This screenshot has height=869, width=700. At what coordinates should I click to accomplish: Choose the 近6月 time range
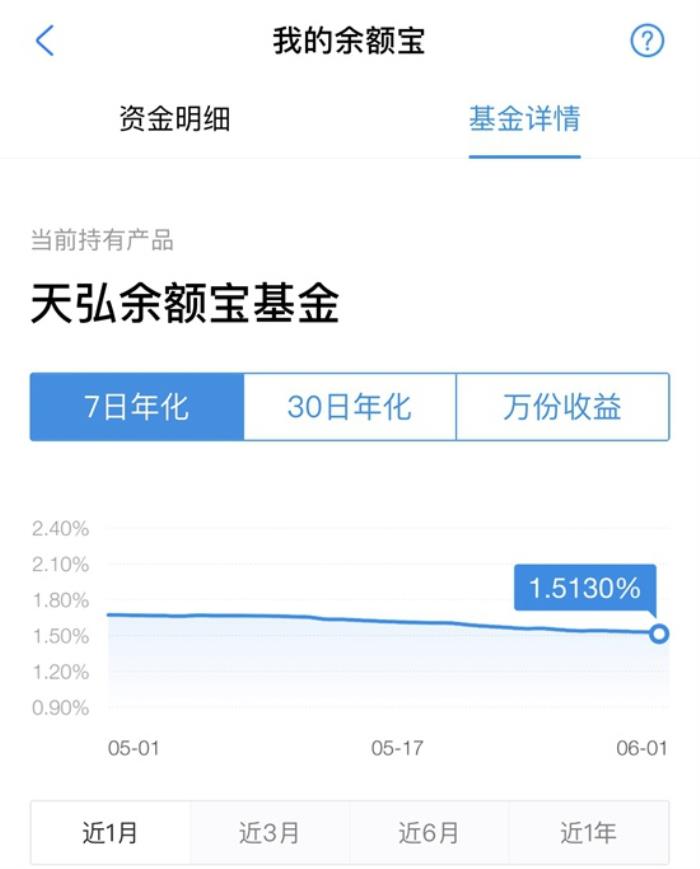429,832
